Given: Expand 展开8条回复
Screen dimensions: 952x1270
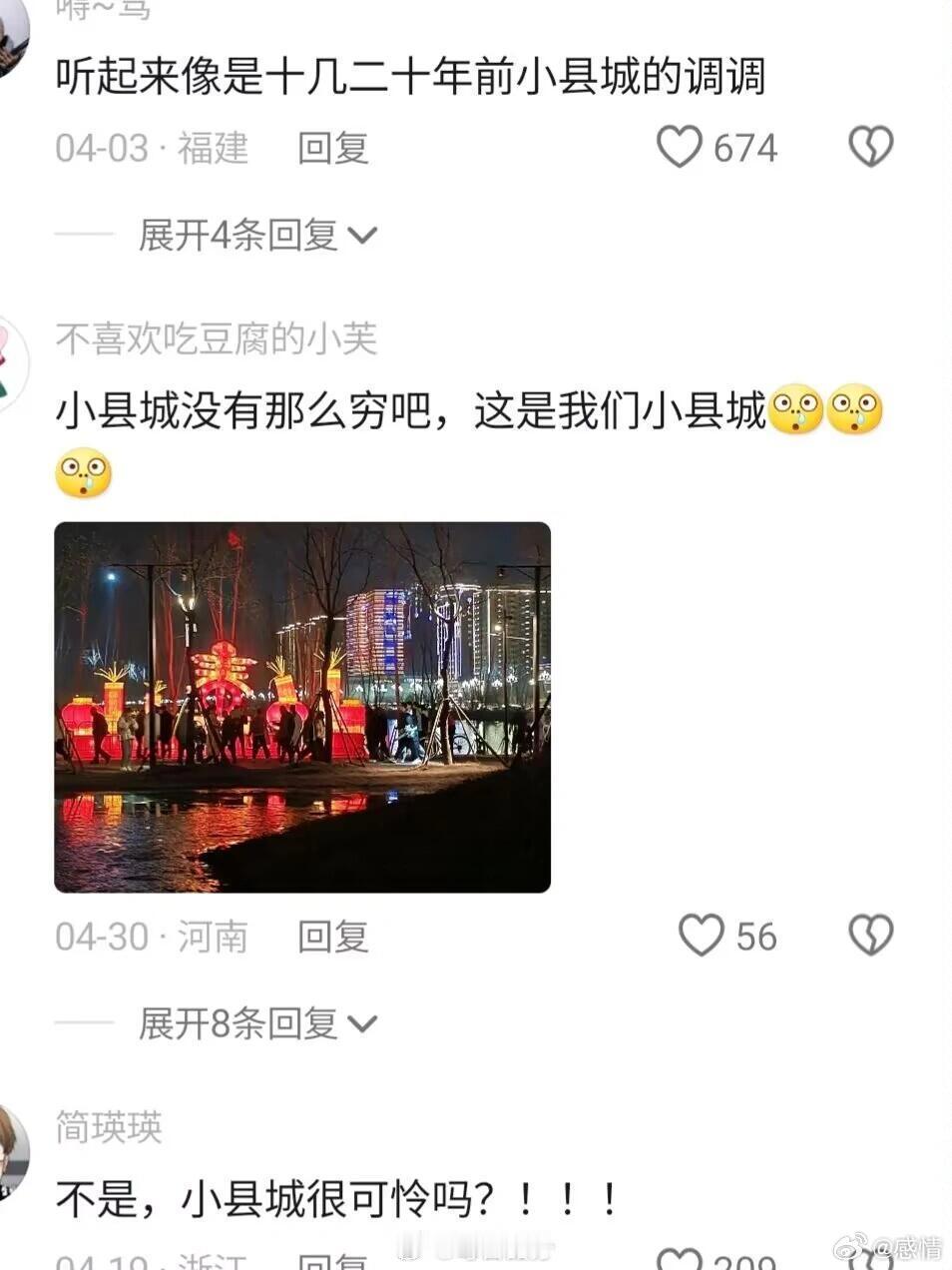Looking at the screenshot, I should [x=257, y=1024].
